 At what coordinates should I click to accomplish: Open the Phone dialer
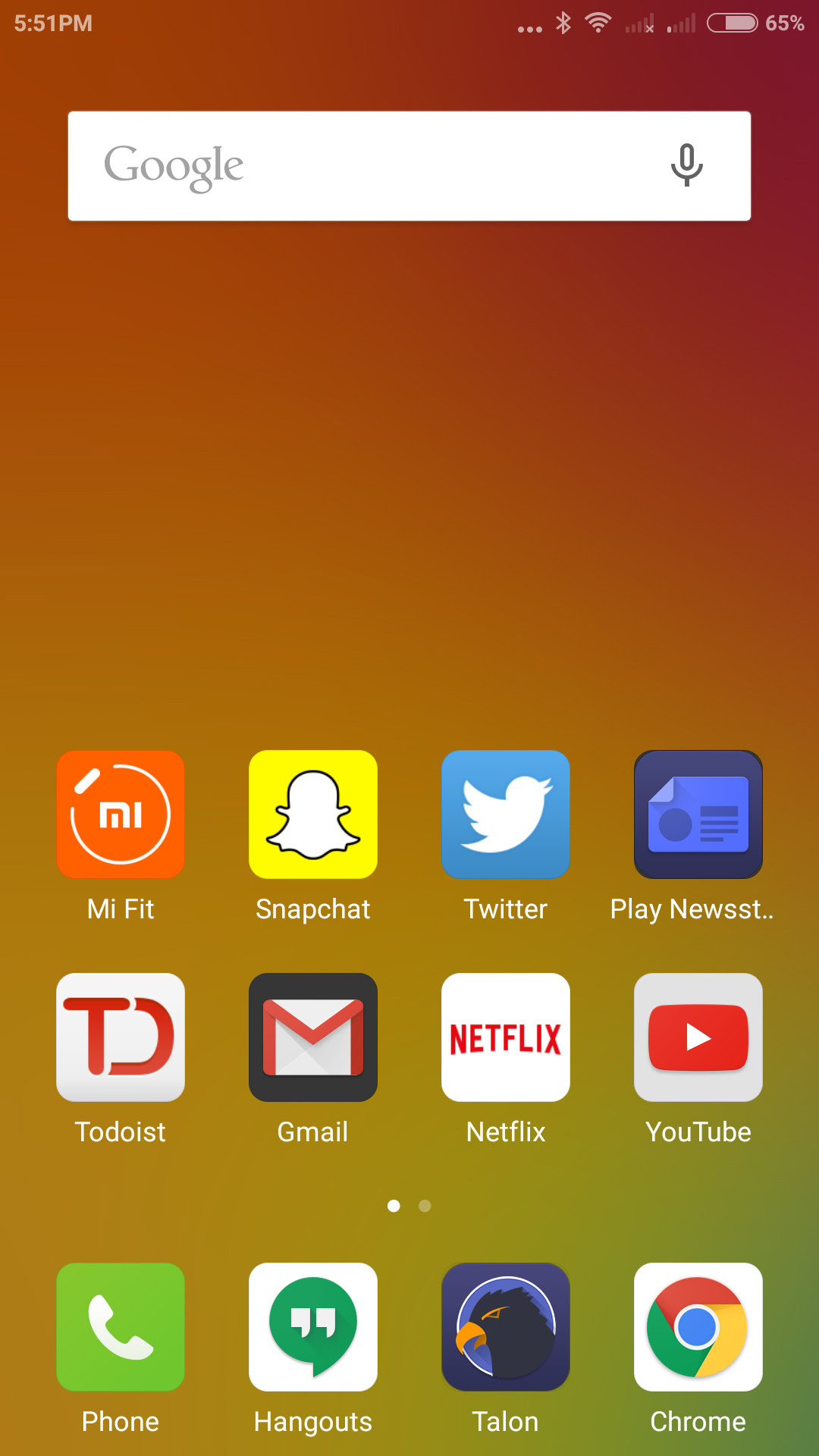click(121, 1327)
